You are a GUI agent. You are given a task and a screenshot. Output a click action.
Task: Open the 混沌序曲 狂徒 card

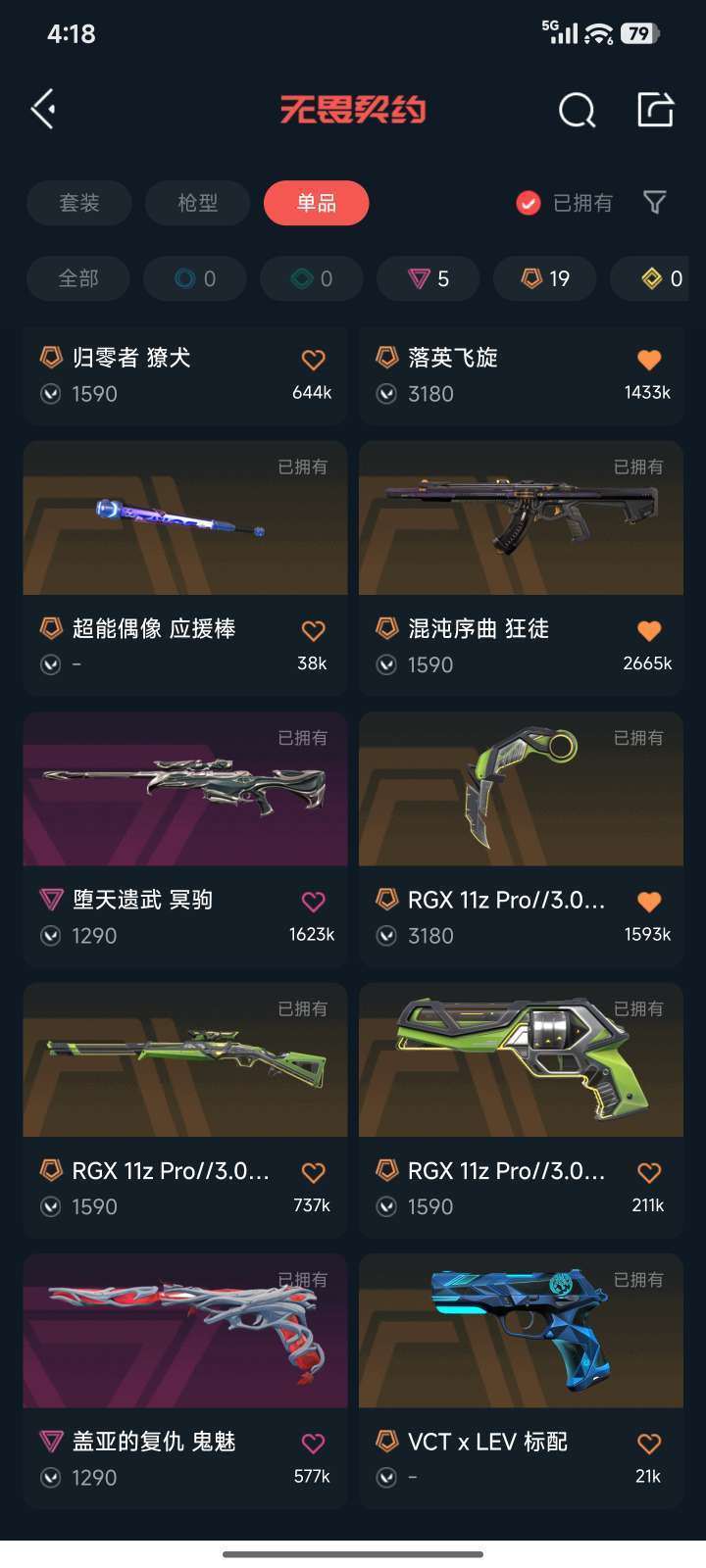[521, 568]
